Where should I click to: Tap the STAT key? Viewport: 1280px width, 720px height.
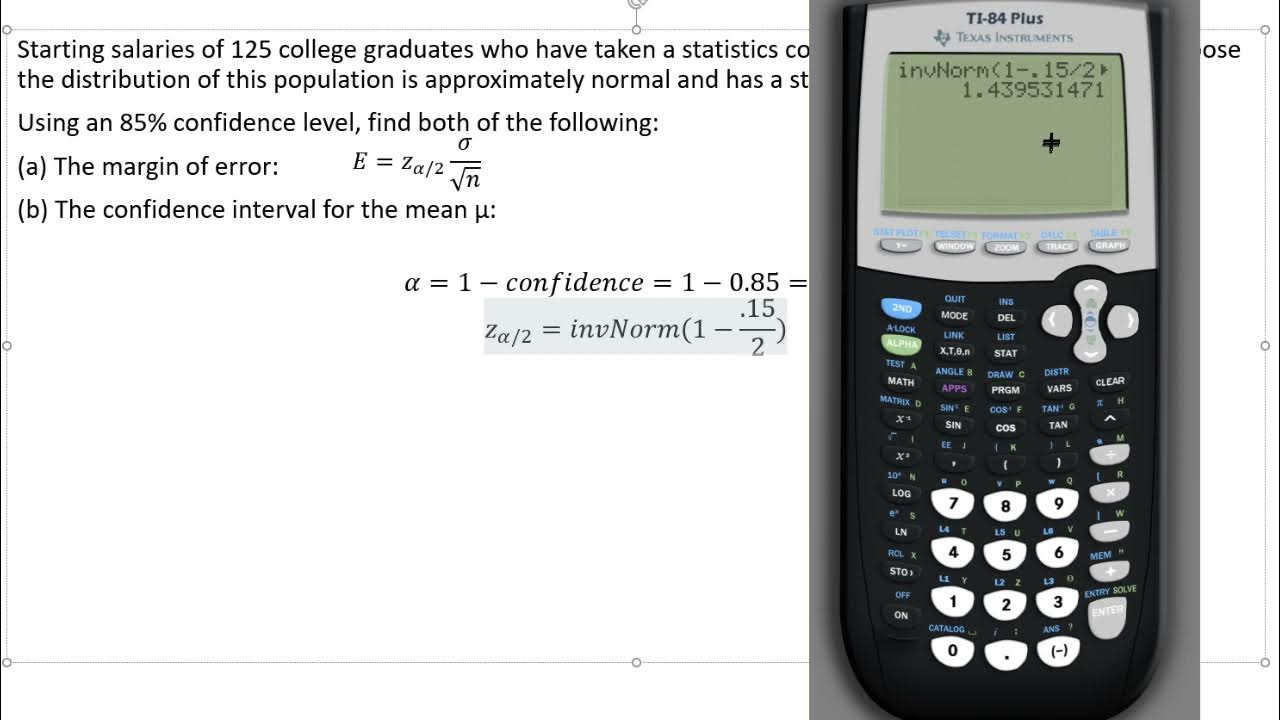[x=1006, y=353]
